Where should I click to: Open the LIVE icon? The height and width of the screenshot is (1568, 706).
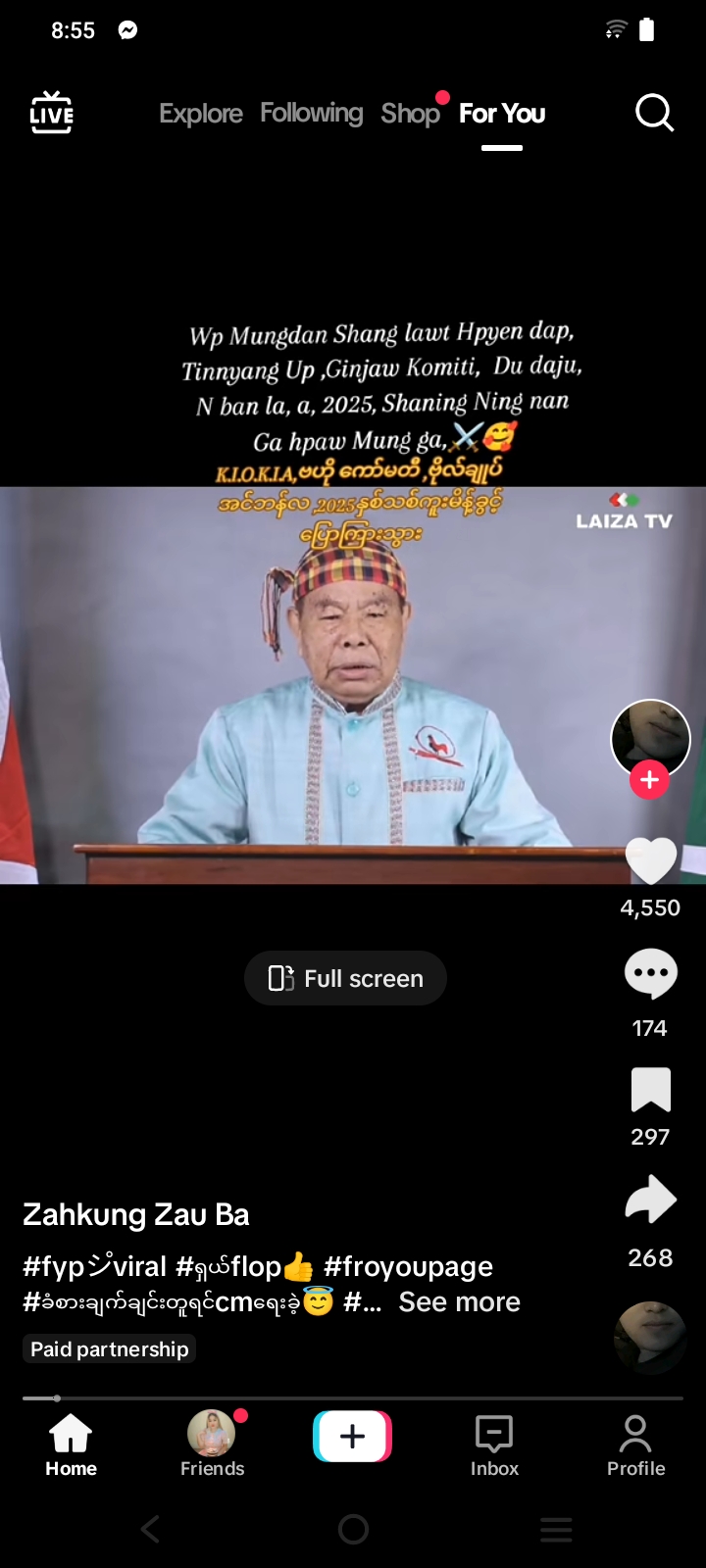(x=51, y=113)
